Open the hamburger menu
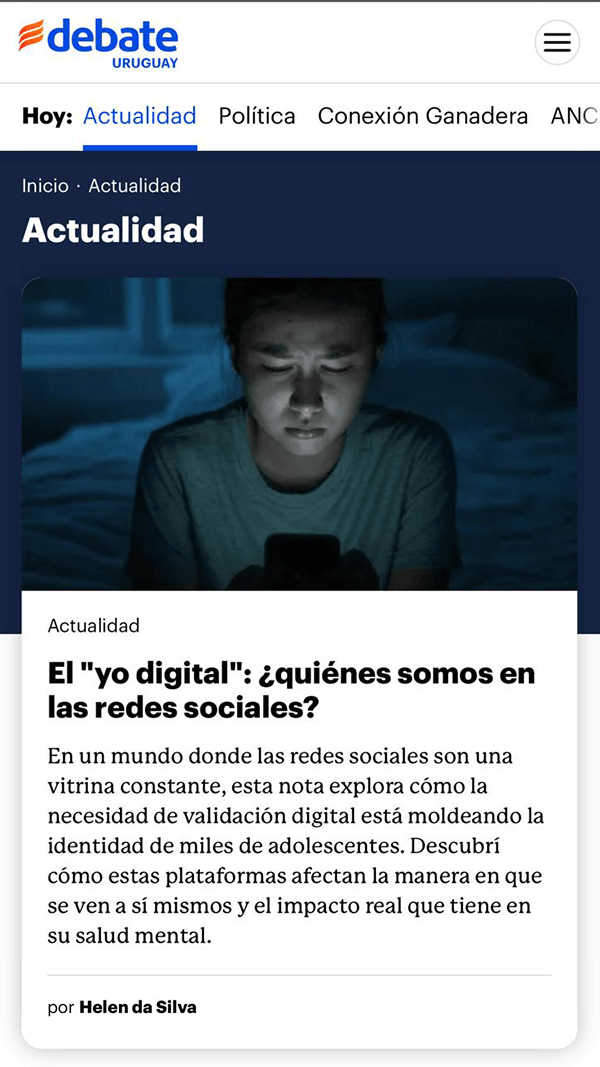The height and width of the screenshot is (1067, 600). 557,43
